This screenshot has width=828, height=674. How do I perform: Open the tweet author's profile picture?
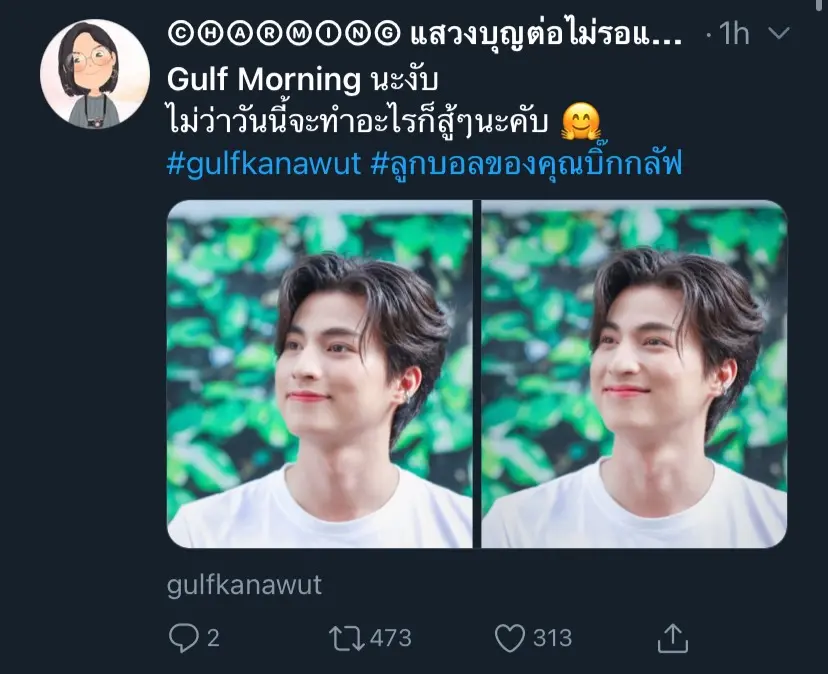[94, 74]
